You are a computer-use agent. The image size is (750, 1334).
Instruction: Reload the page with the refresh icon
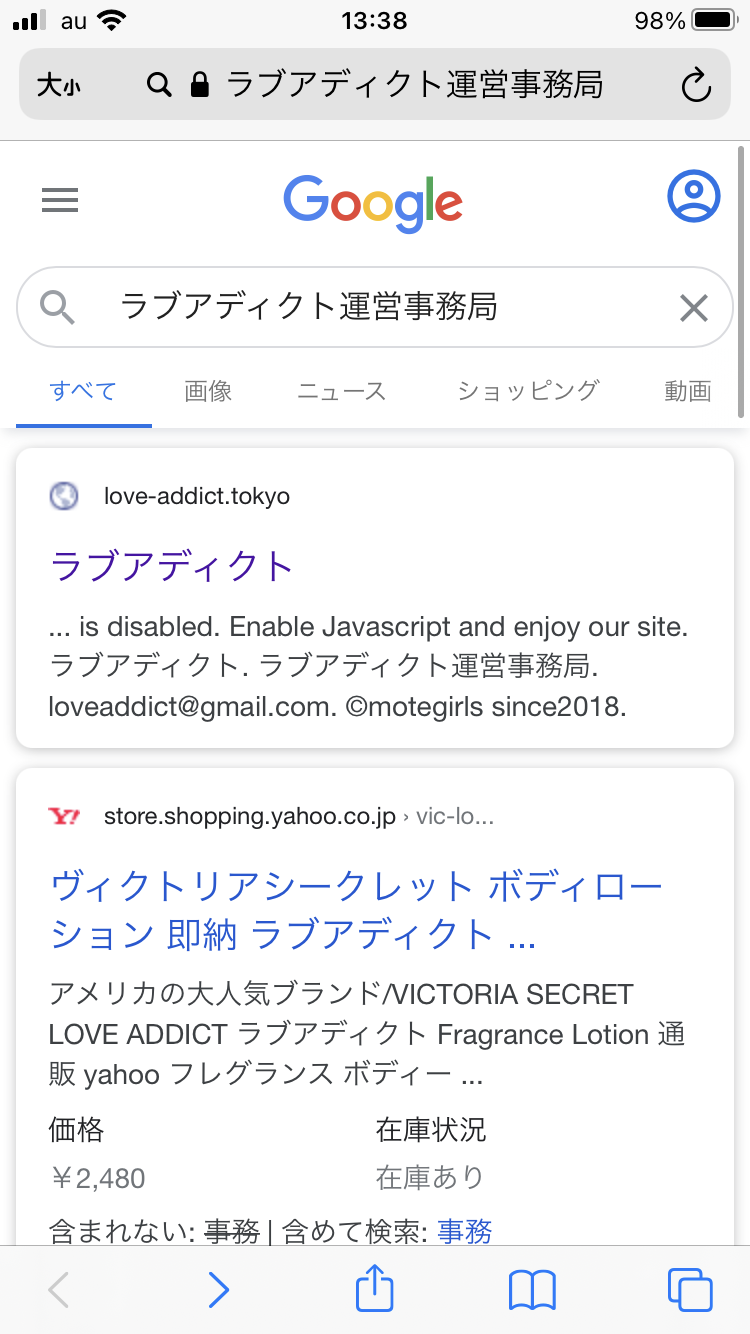[695, 85]
